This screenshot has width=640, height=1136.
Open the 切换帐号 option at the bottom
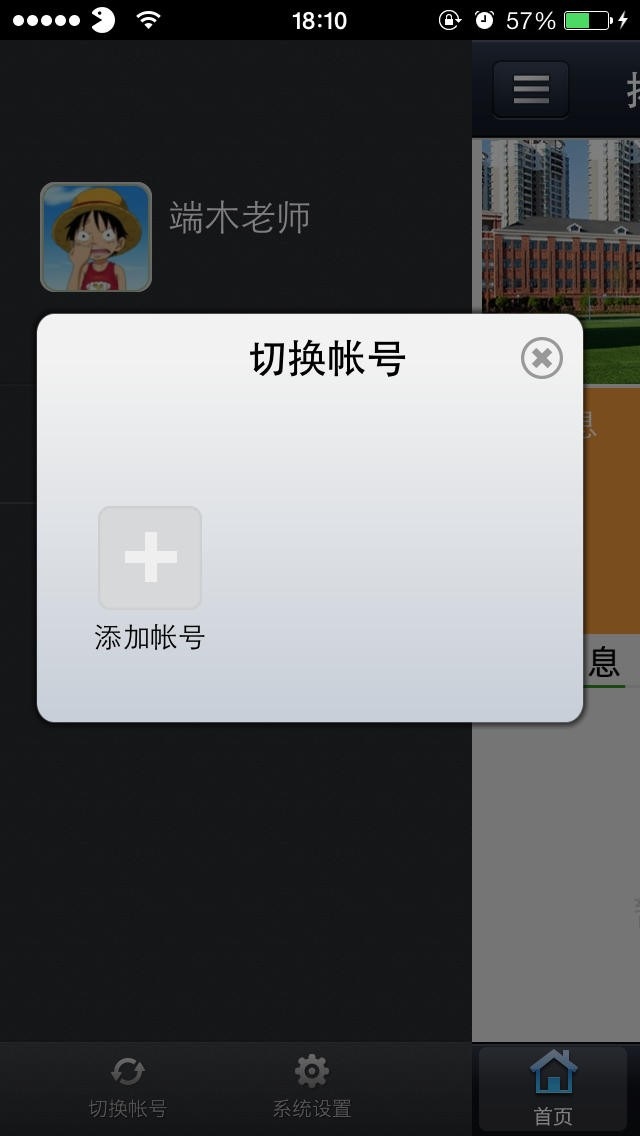point(127,1088)
